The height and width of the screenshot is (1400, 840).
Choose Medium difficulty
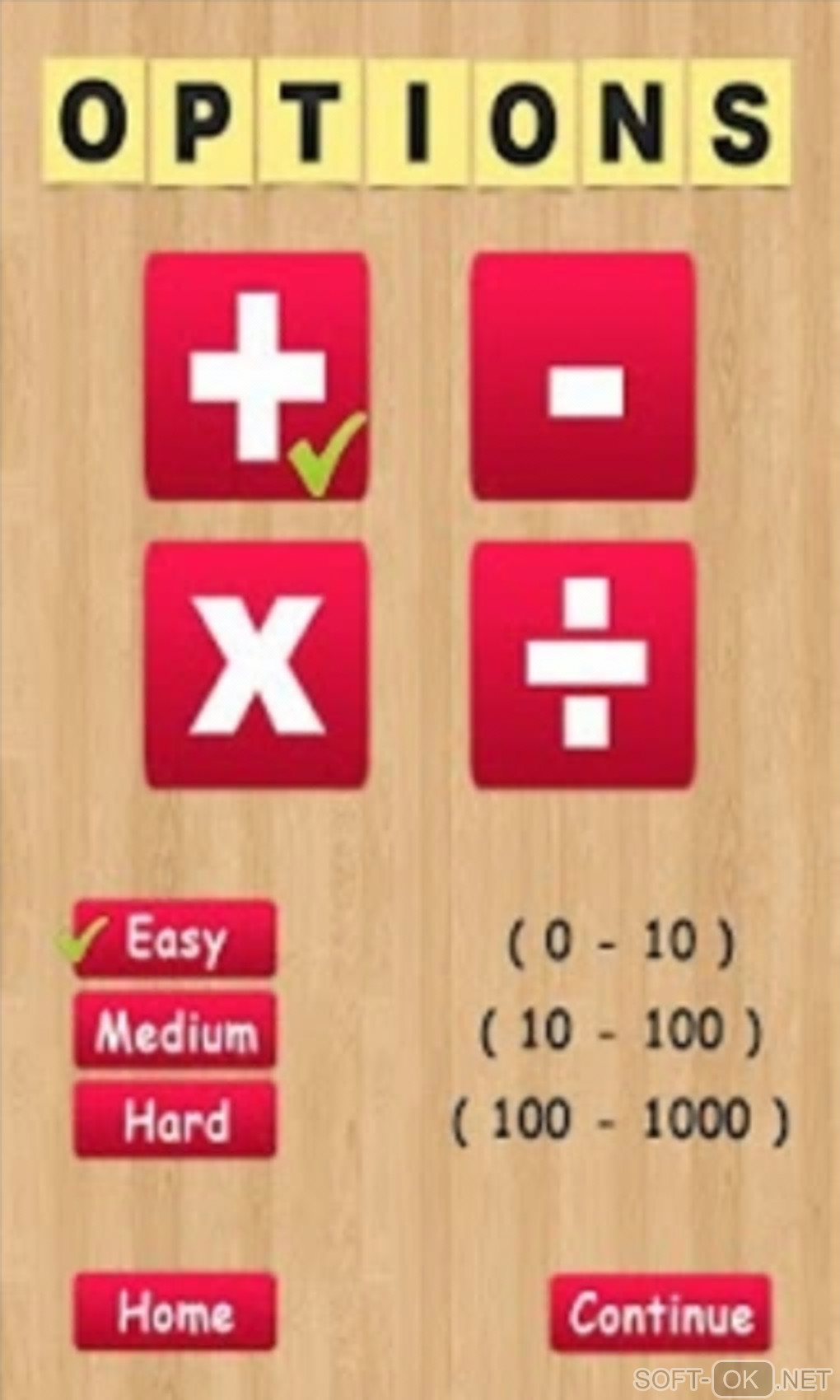pos(175,1031)
